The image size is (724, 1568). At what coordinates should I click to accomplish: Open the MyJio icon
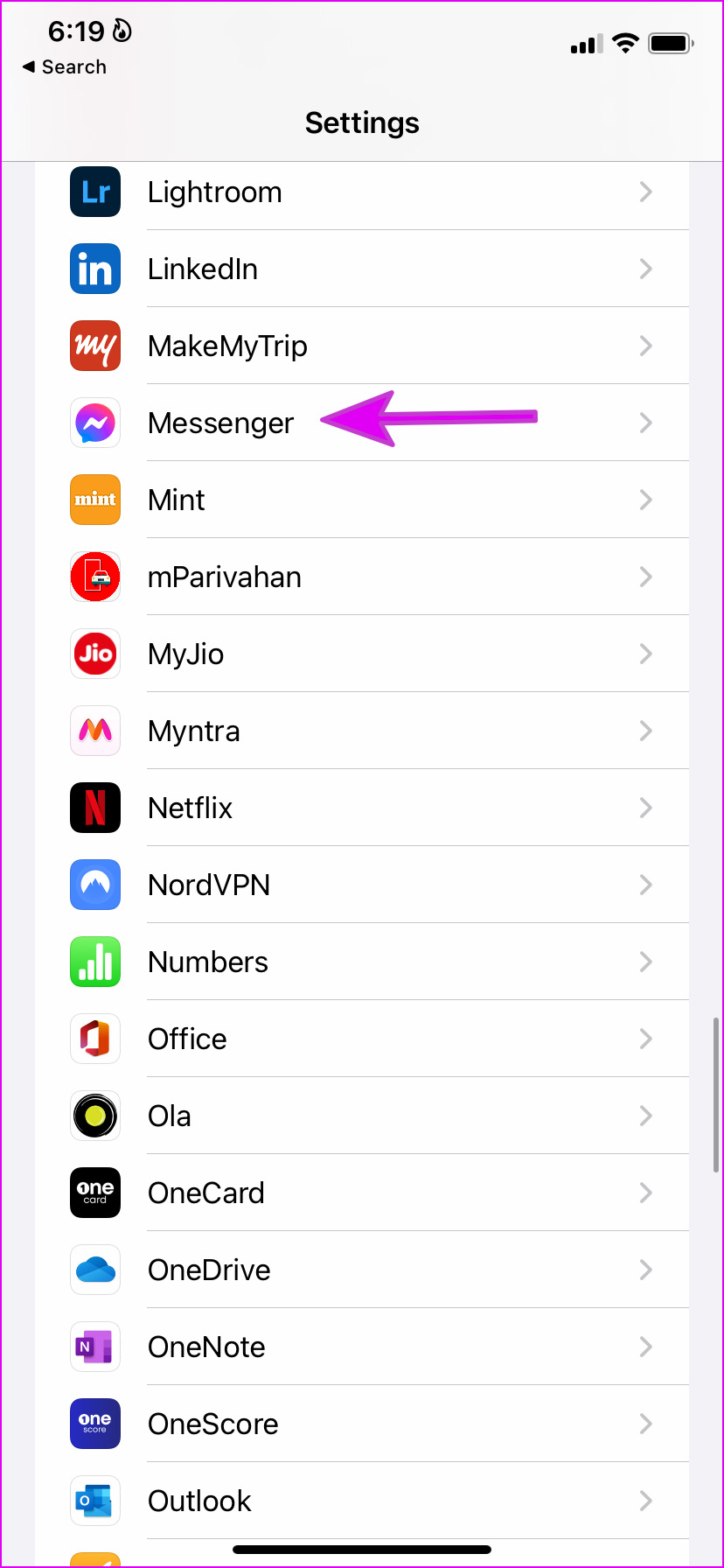coord(94,654)
